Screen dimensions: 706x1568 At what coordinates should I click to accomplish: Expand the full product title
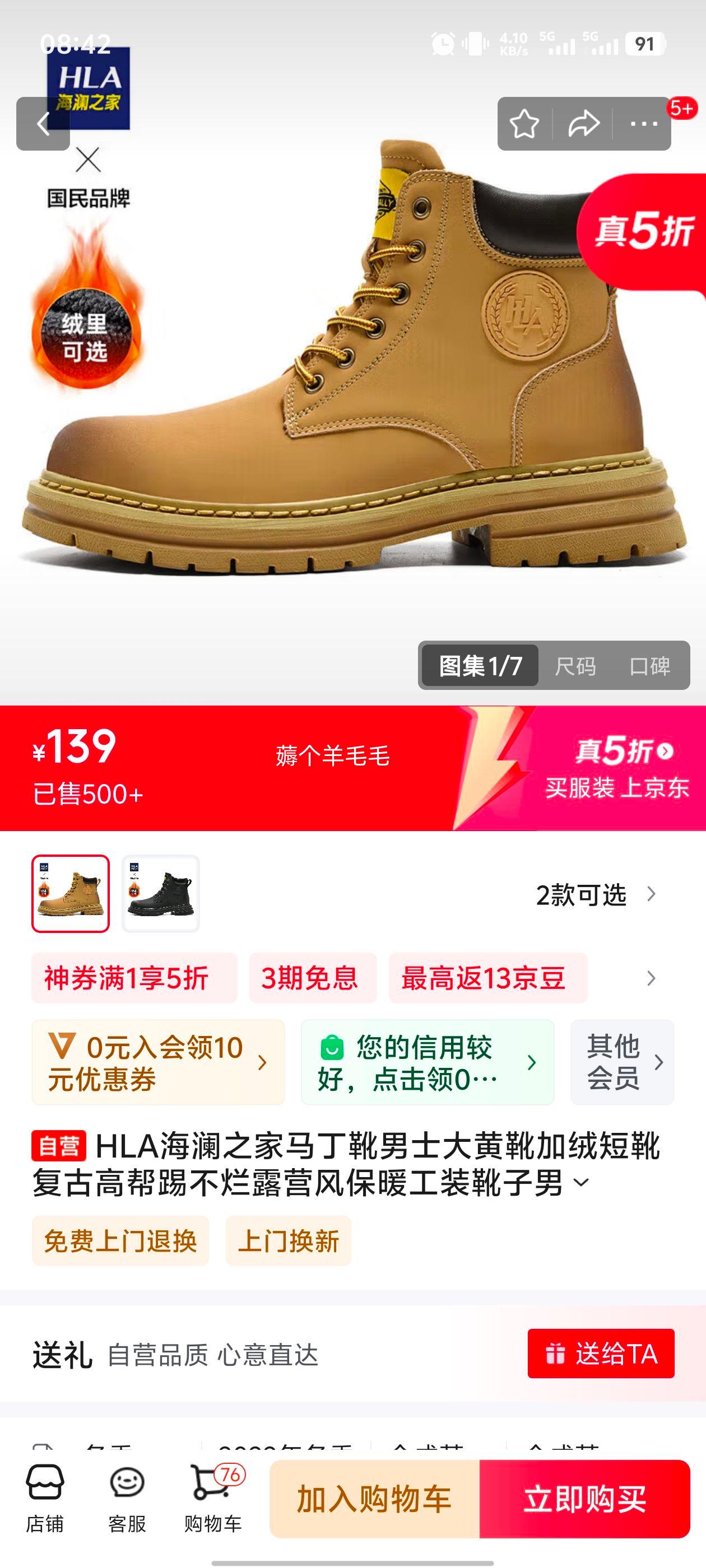tap(582, 1183)
